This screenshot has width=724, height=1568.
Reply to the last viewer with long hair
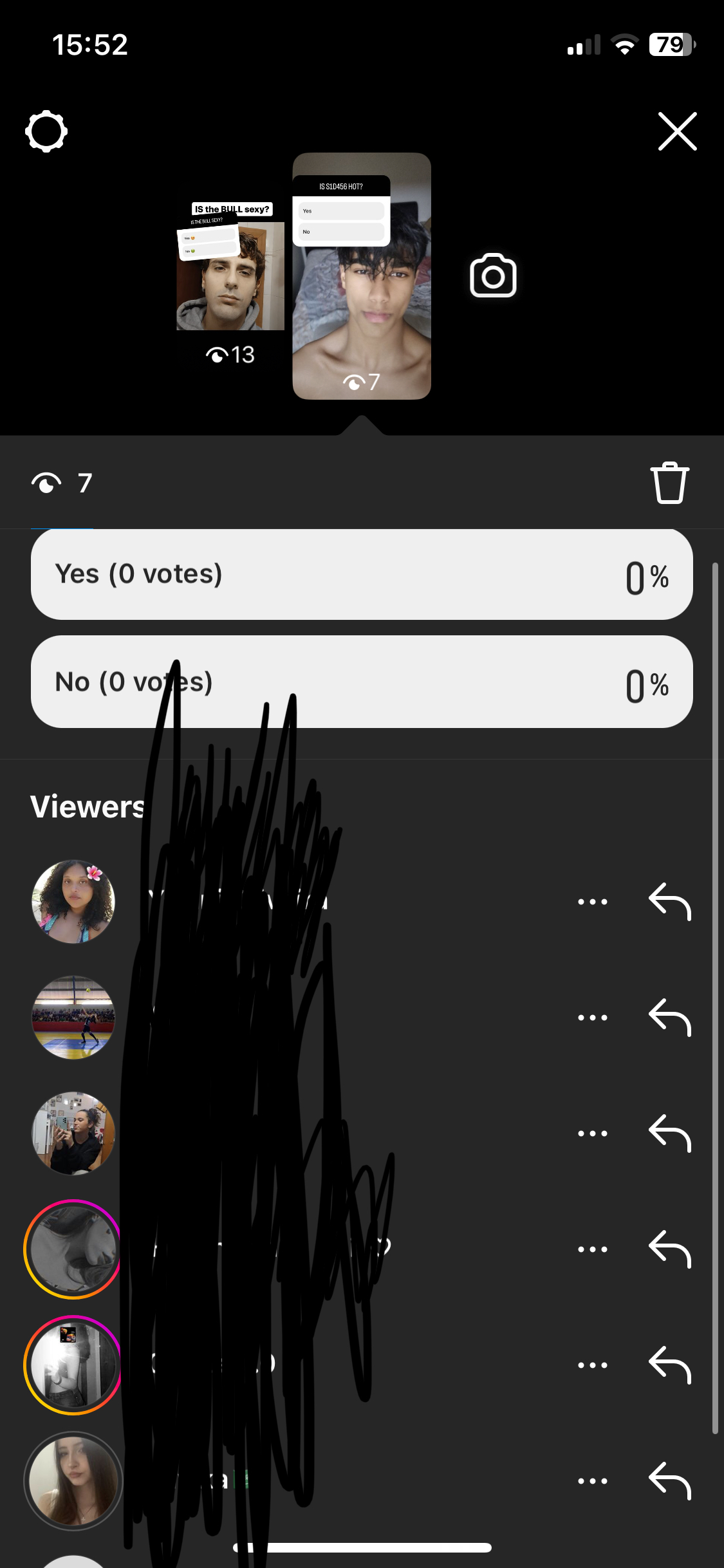[x=669, y=1481]
